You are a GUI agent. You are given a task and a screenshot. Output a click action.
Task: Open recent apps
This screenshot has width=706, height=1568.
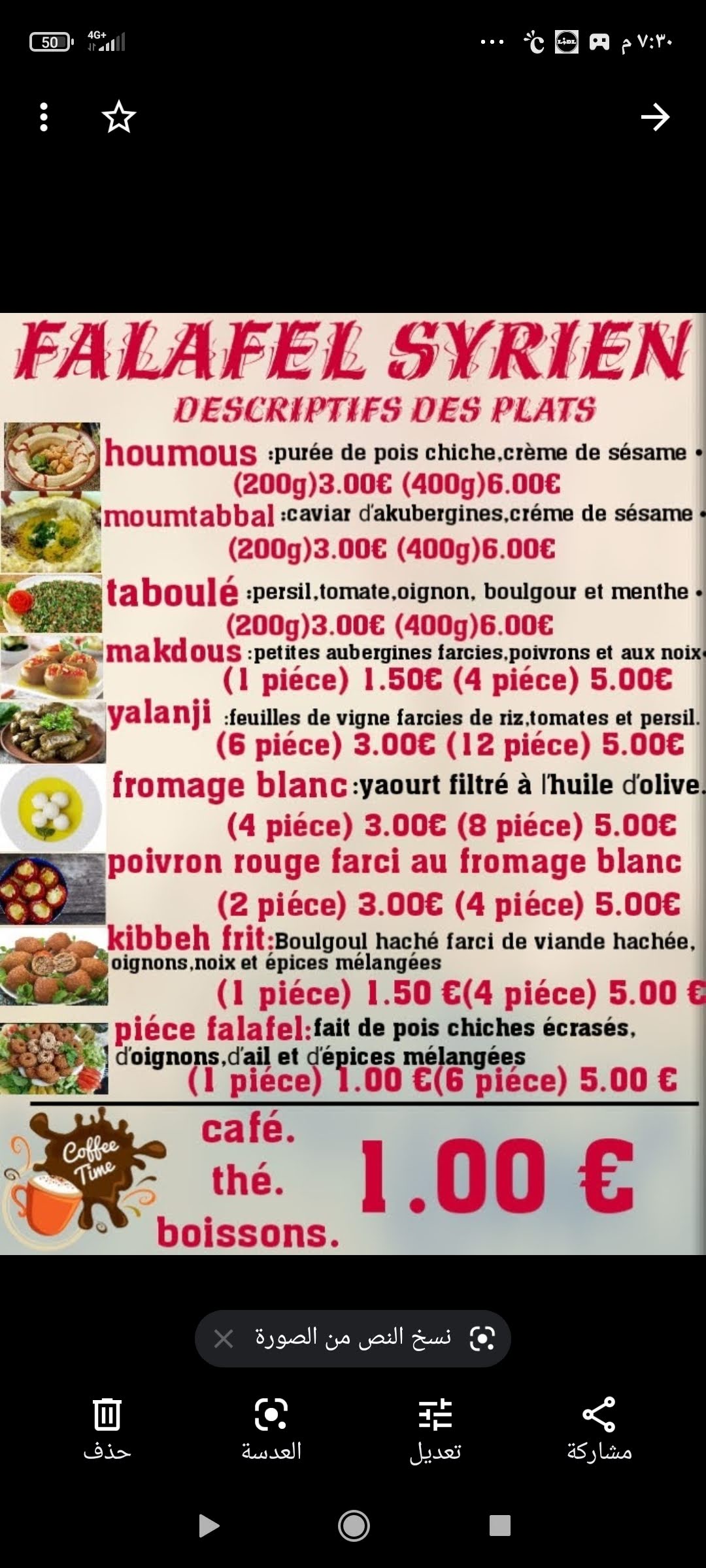pos(499,1526)
